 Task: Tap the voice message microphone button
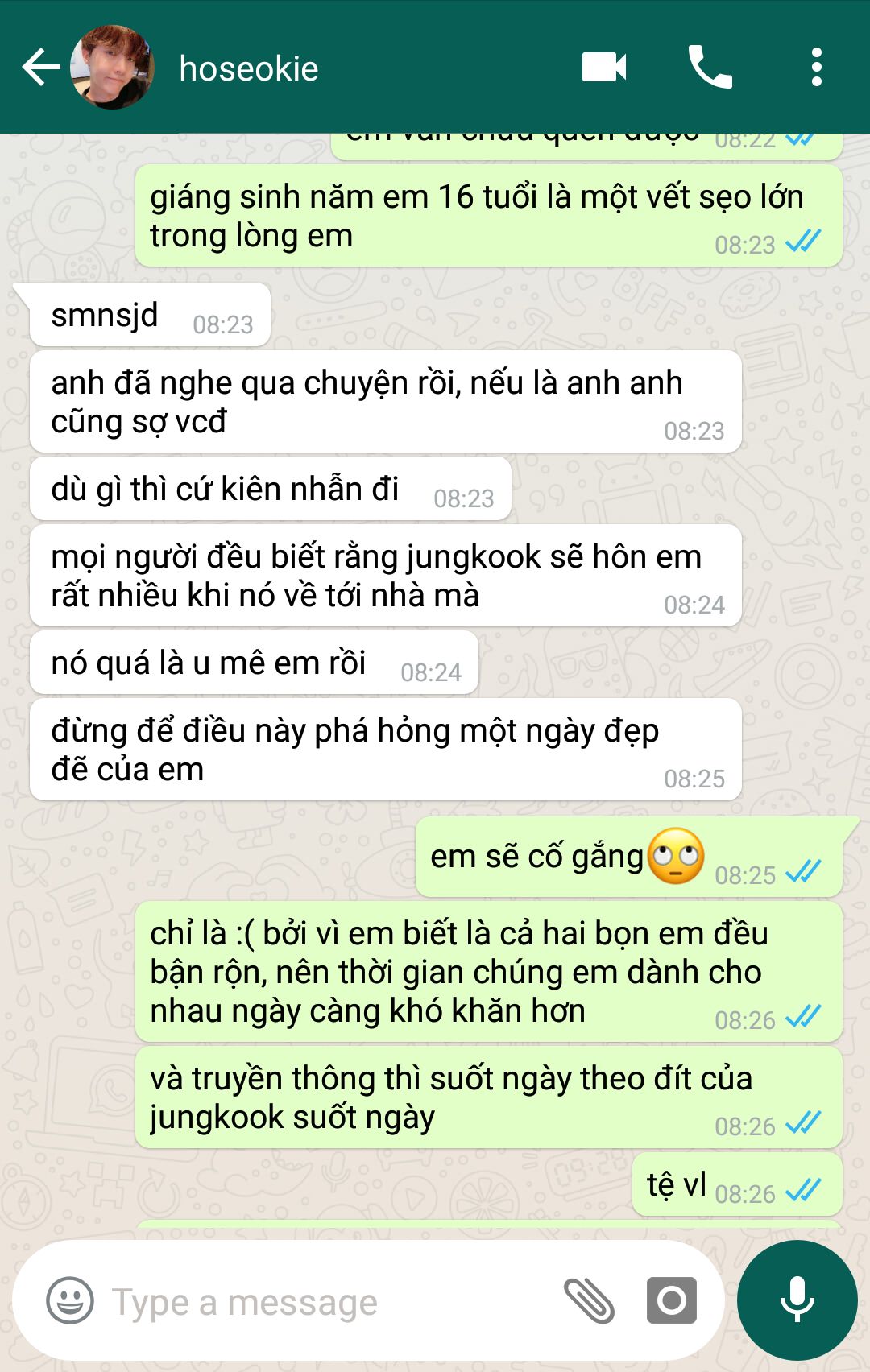tap(797, 1300)
